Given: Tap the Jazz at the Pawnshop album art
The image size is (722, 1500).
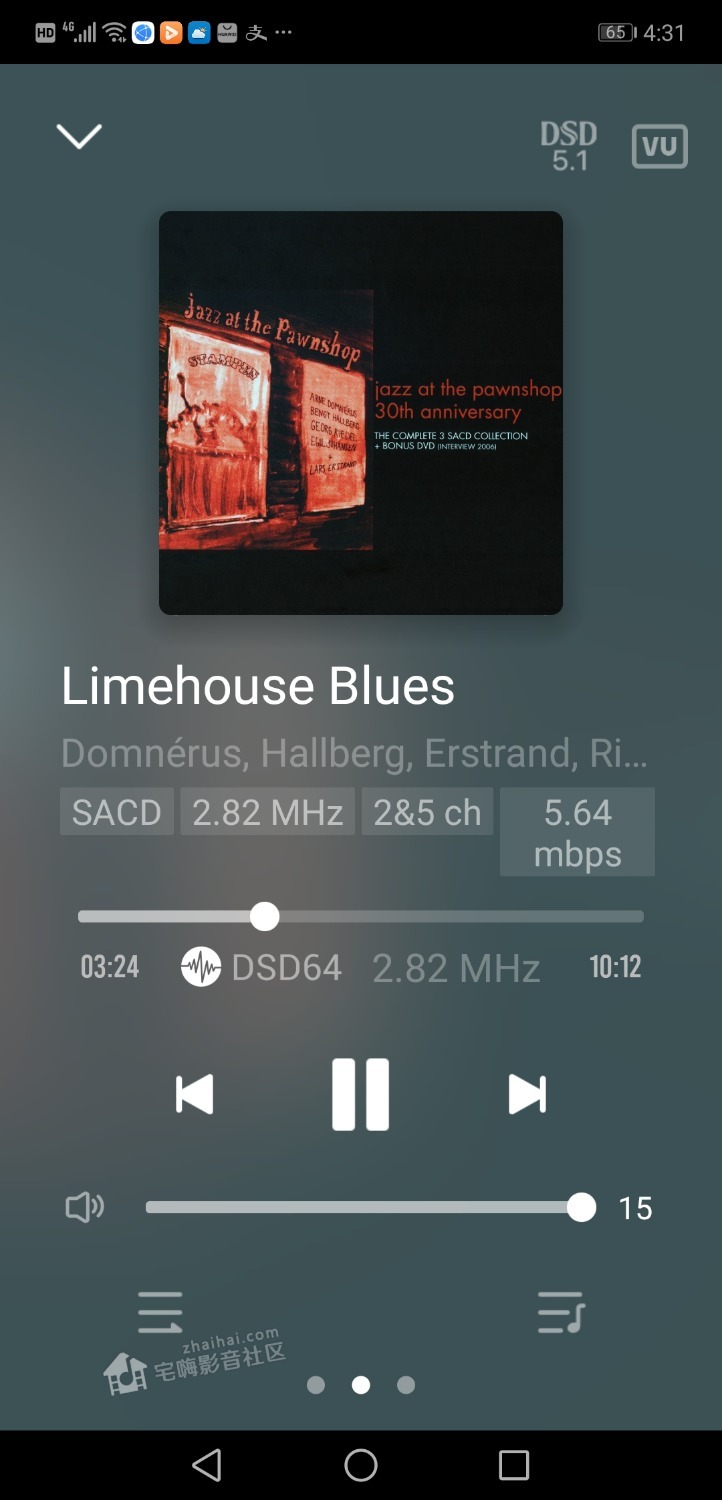Looking at the screenshot, I should [x=361, y=412].
